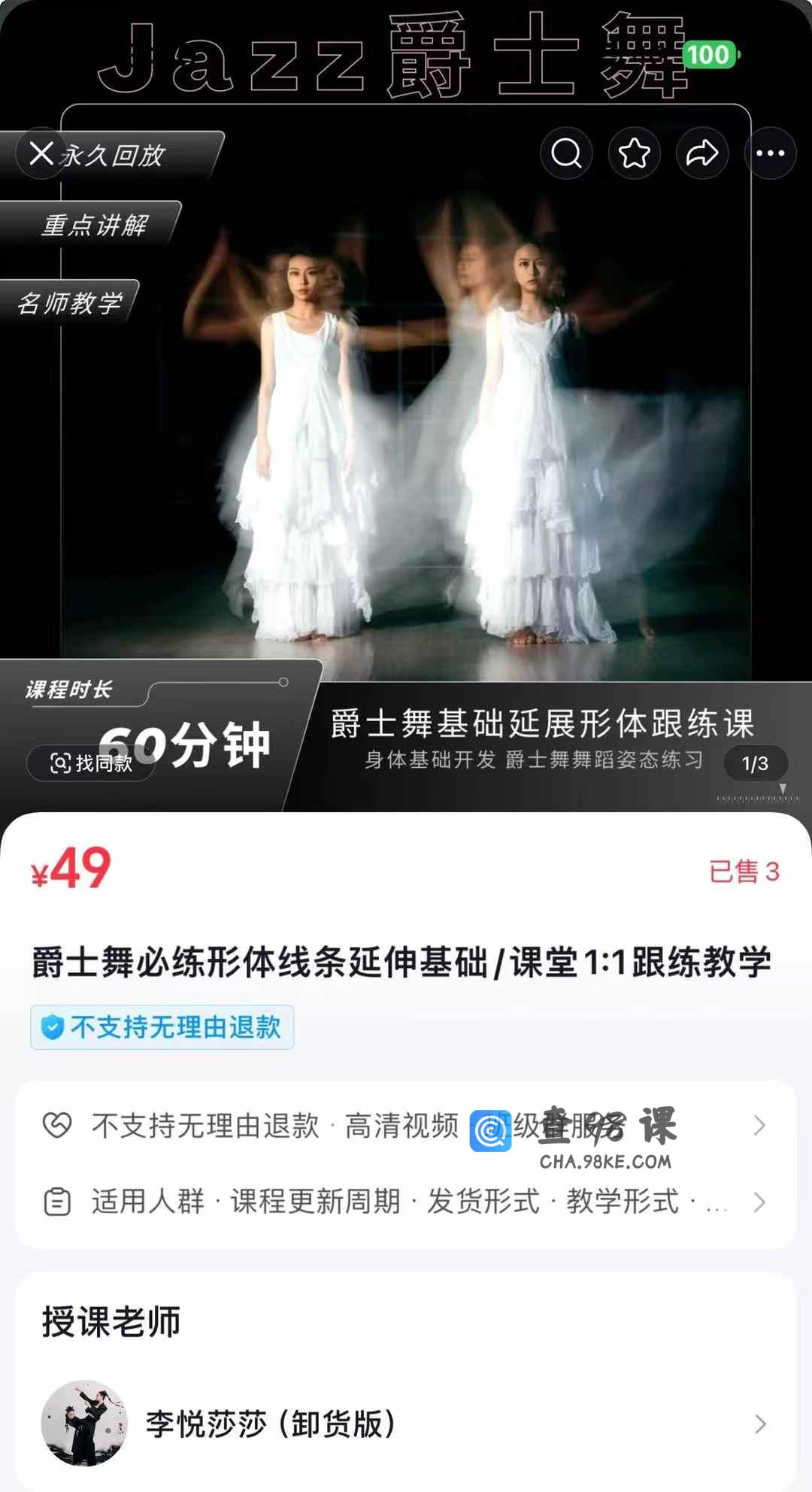The image size is (812, 1492).
Task: Favorite this course with the star icon
Action: pos(634,153)
